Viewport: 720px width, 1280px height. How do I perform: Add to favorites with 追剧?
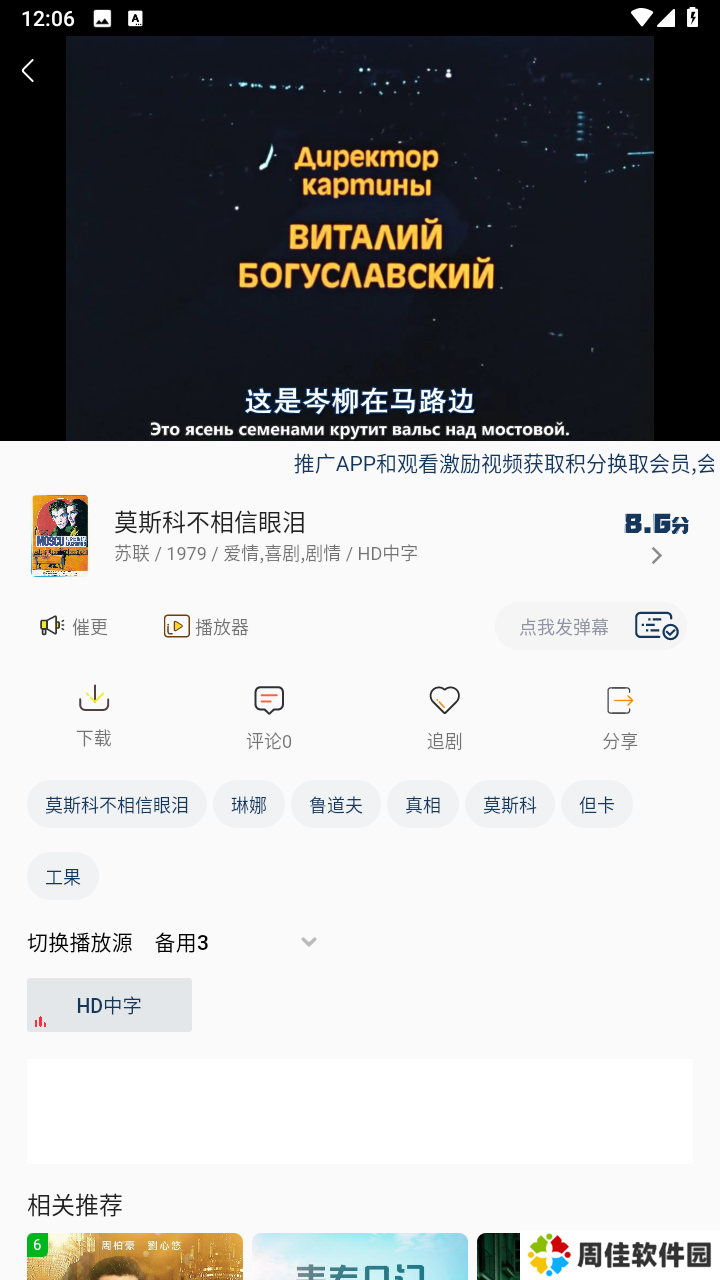444,717
